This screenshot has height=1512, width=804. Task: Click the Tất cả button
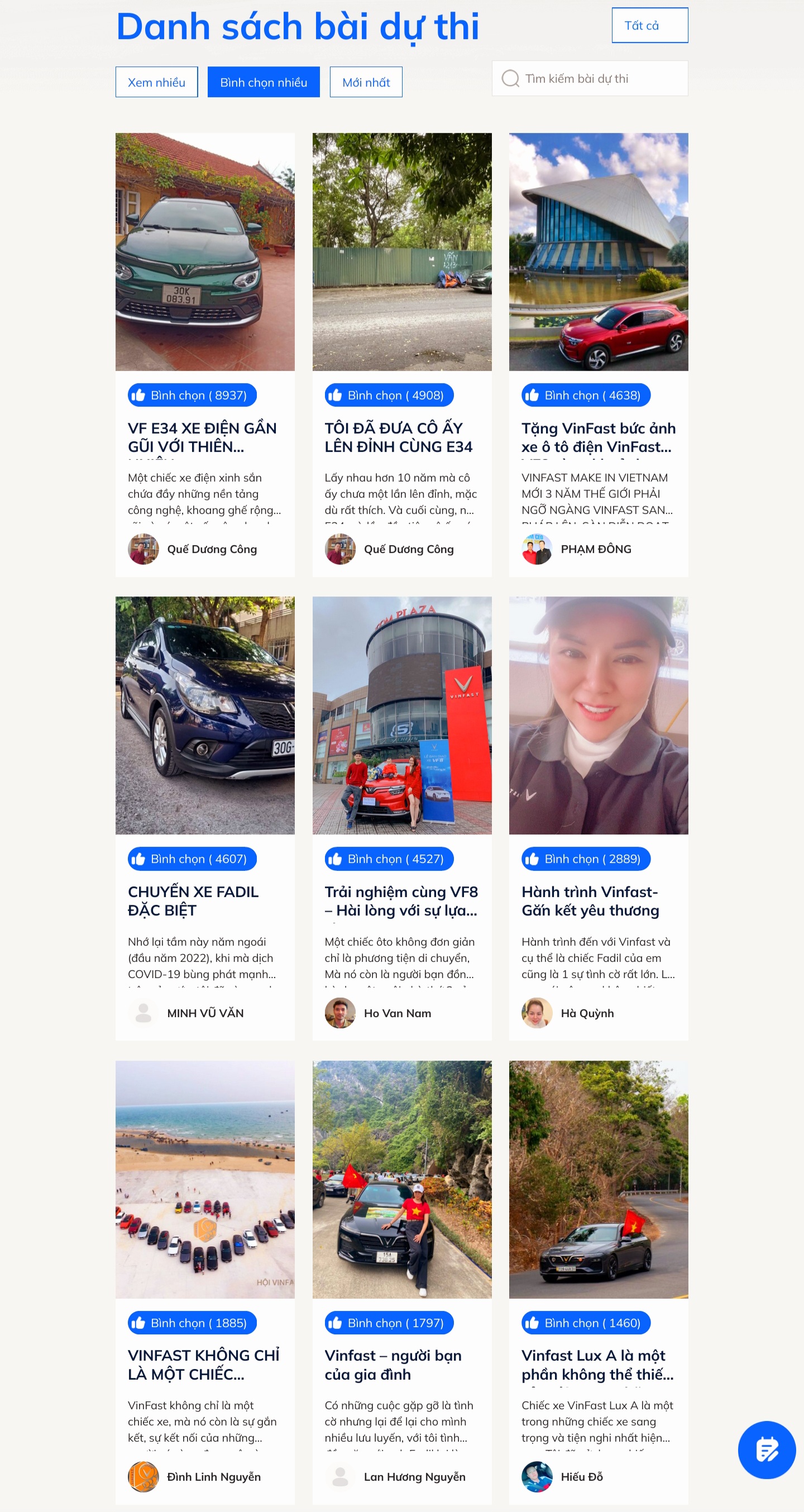click(x=649, y=25)
